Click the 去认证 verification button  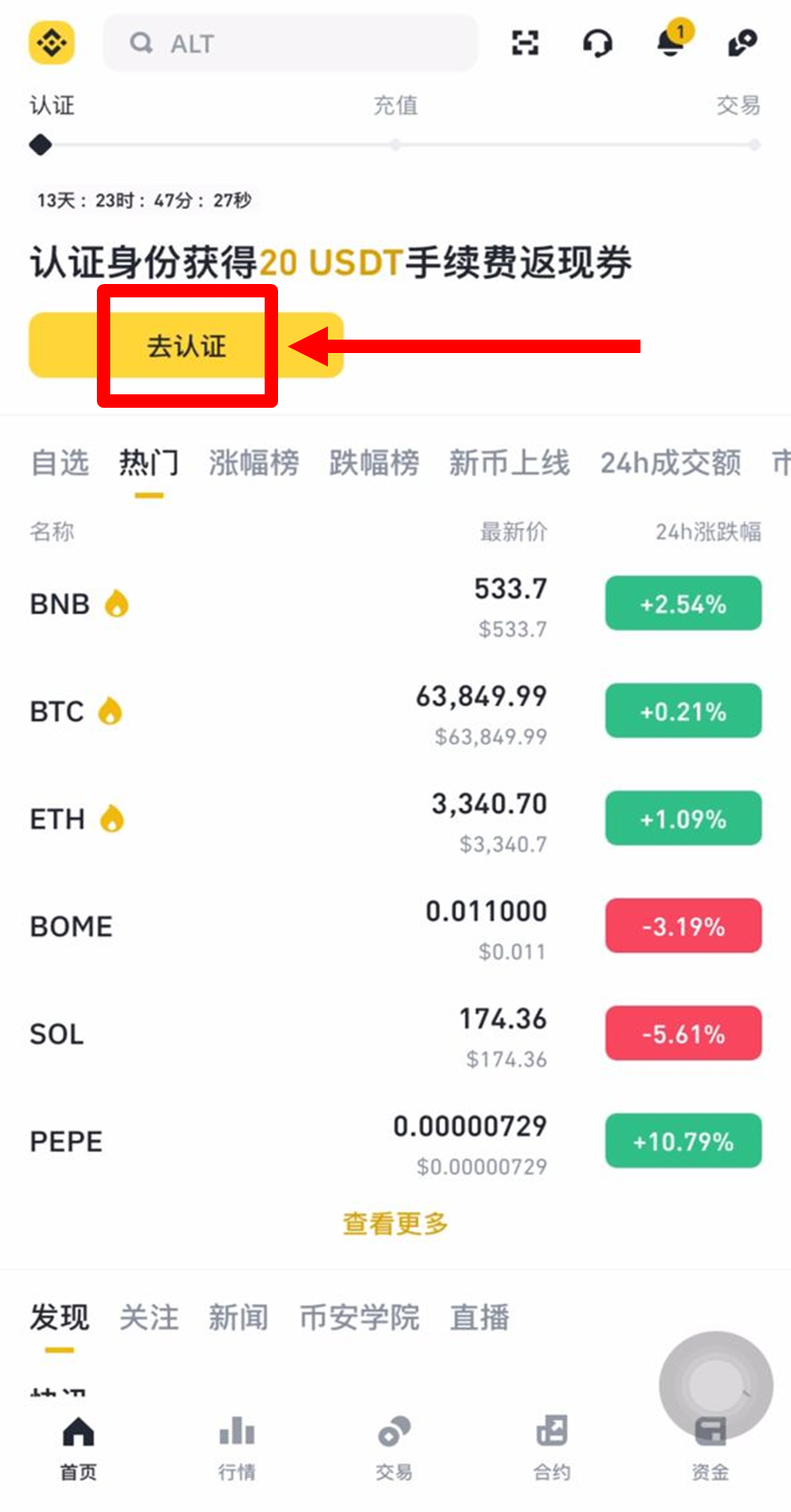click(x=187, y=344)
